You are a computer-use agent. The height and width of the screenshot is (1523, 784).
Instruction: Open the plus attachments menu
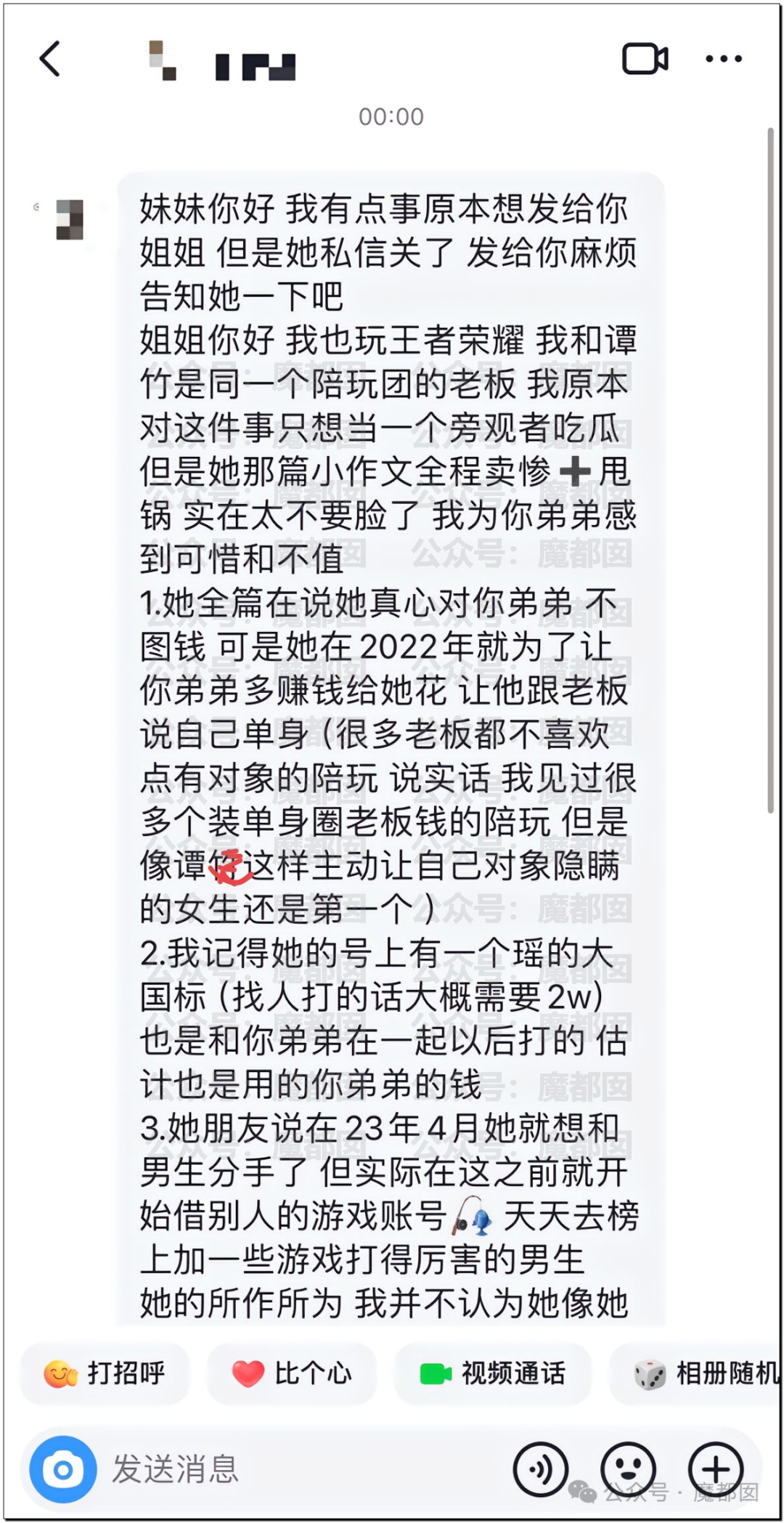tap(716, 1470)
